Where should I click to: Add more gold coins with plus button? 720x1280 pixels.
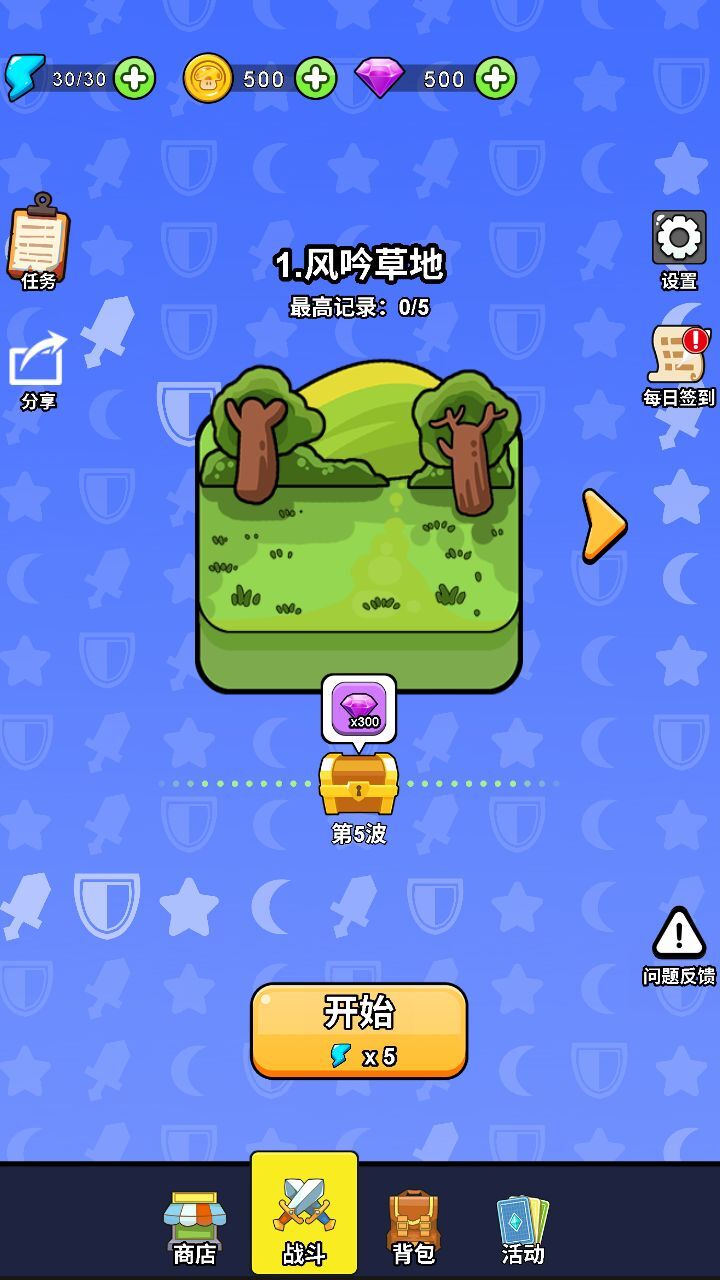[x=315, y=78]
